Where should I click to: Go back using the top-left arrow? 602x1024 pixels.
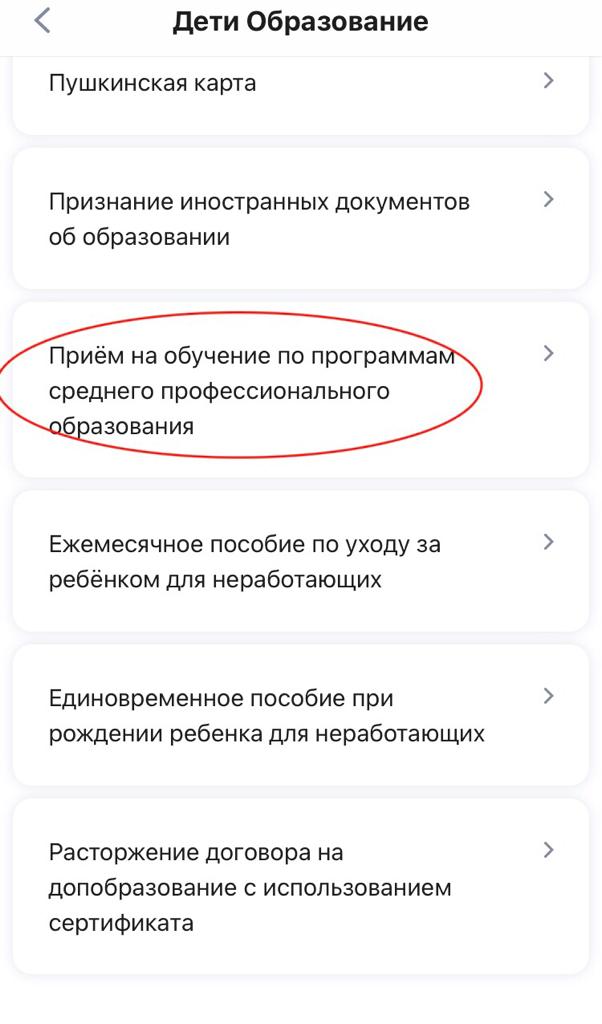coord(42,21)
